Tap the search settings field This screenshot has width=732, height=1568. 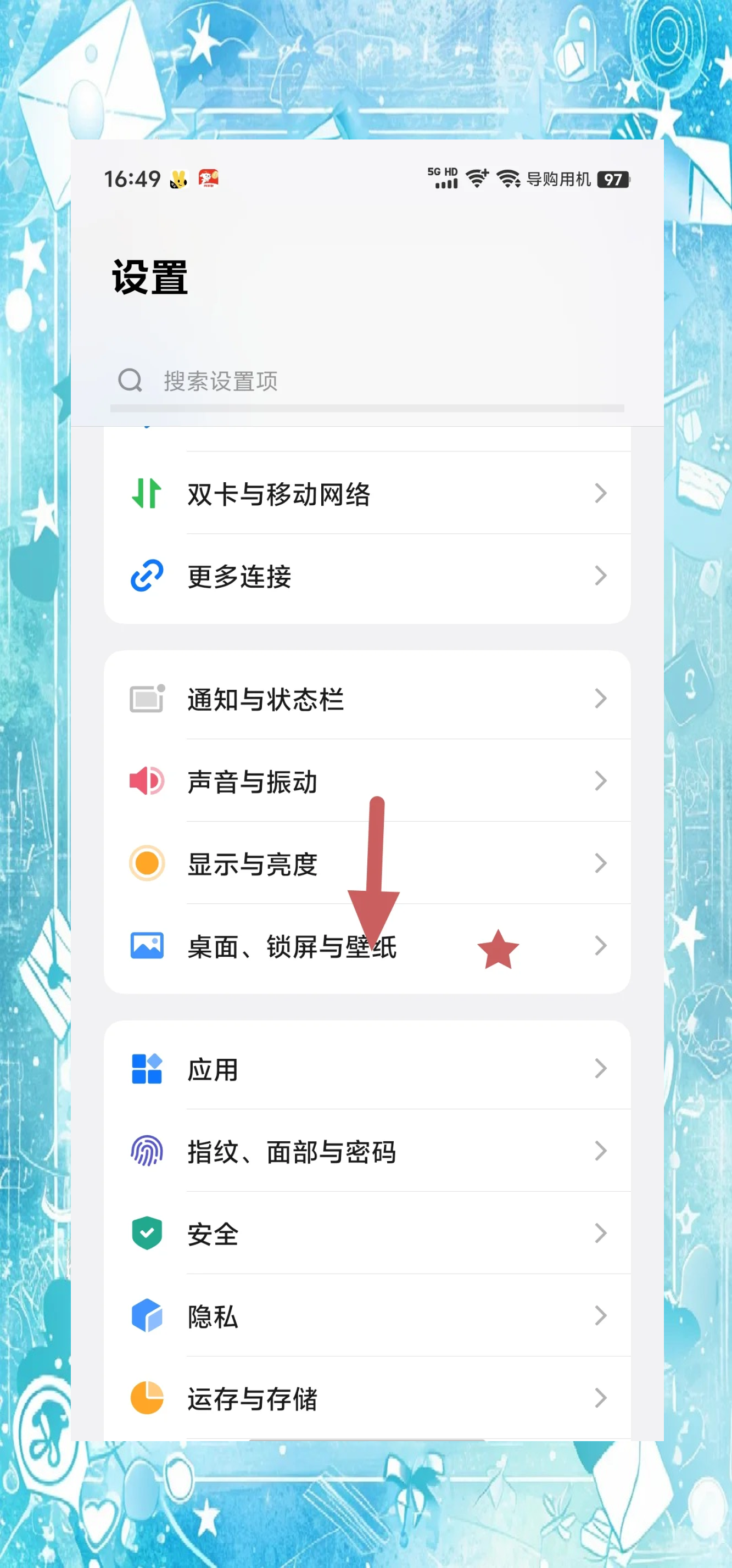click(367, 382)
